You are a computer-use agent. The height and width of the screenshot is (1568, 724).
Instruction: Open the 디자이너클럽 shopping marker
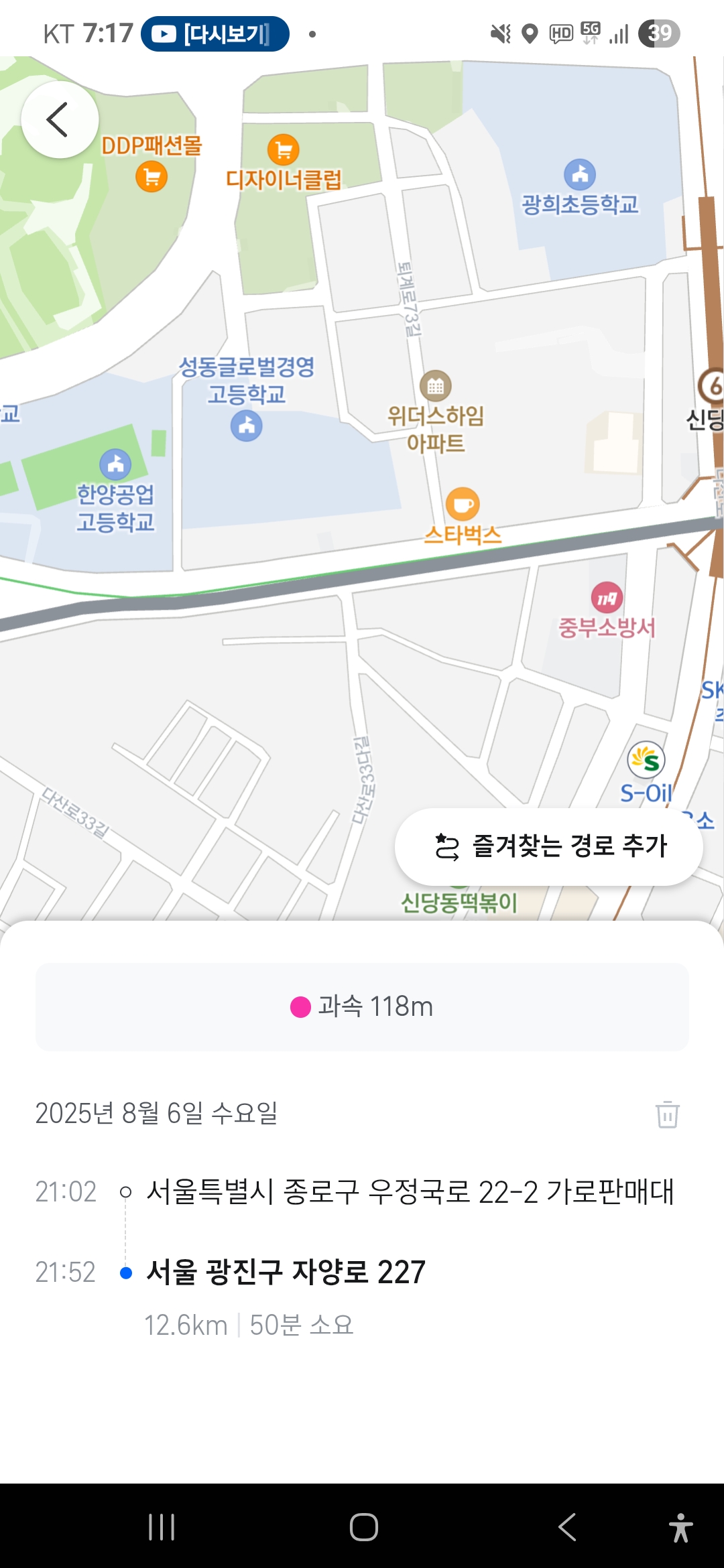point(283,149)
